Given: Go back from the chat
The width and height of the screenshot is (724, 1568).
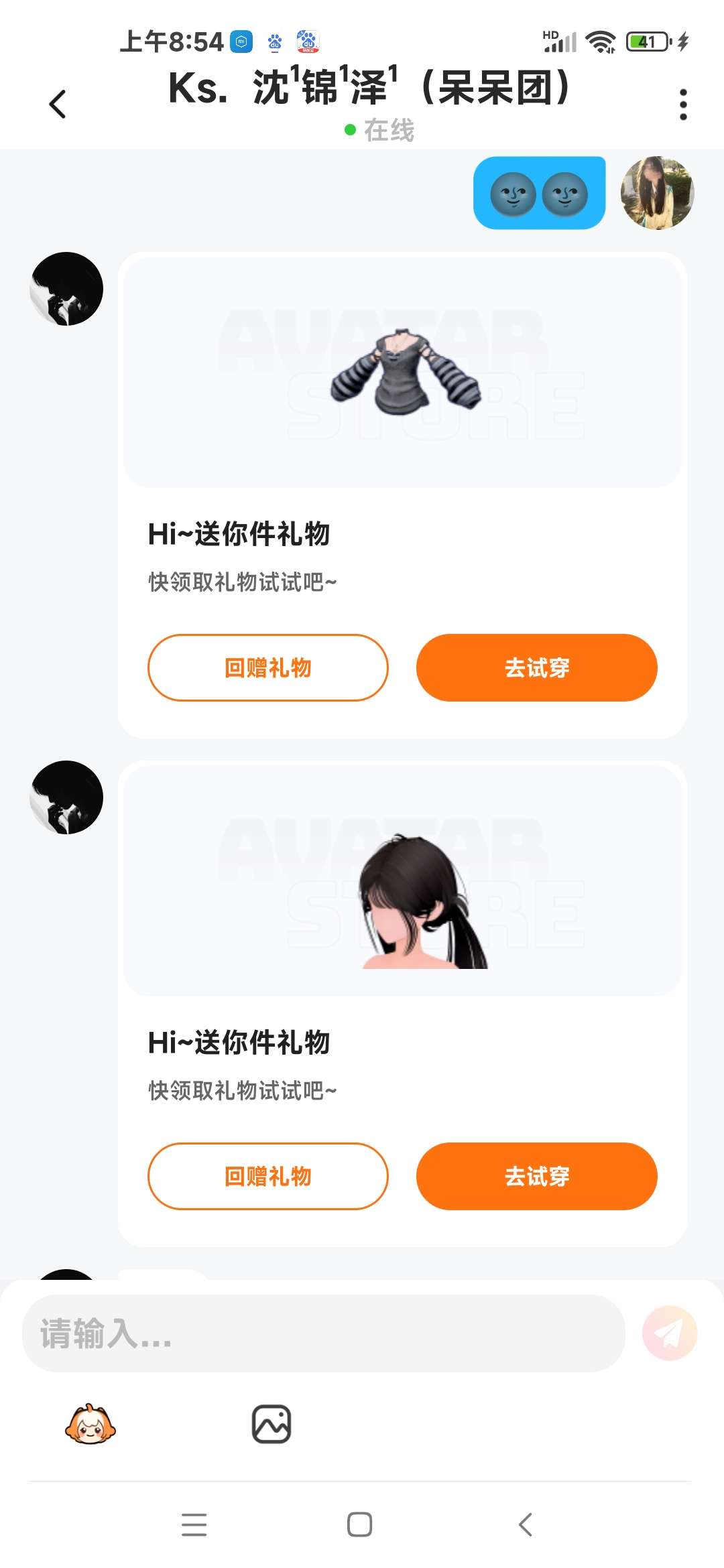Looking at the screenshot, I should pyautogui.click(x=58, y=104).
